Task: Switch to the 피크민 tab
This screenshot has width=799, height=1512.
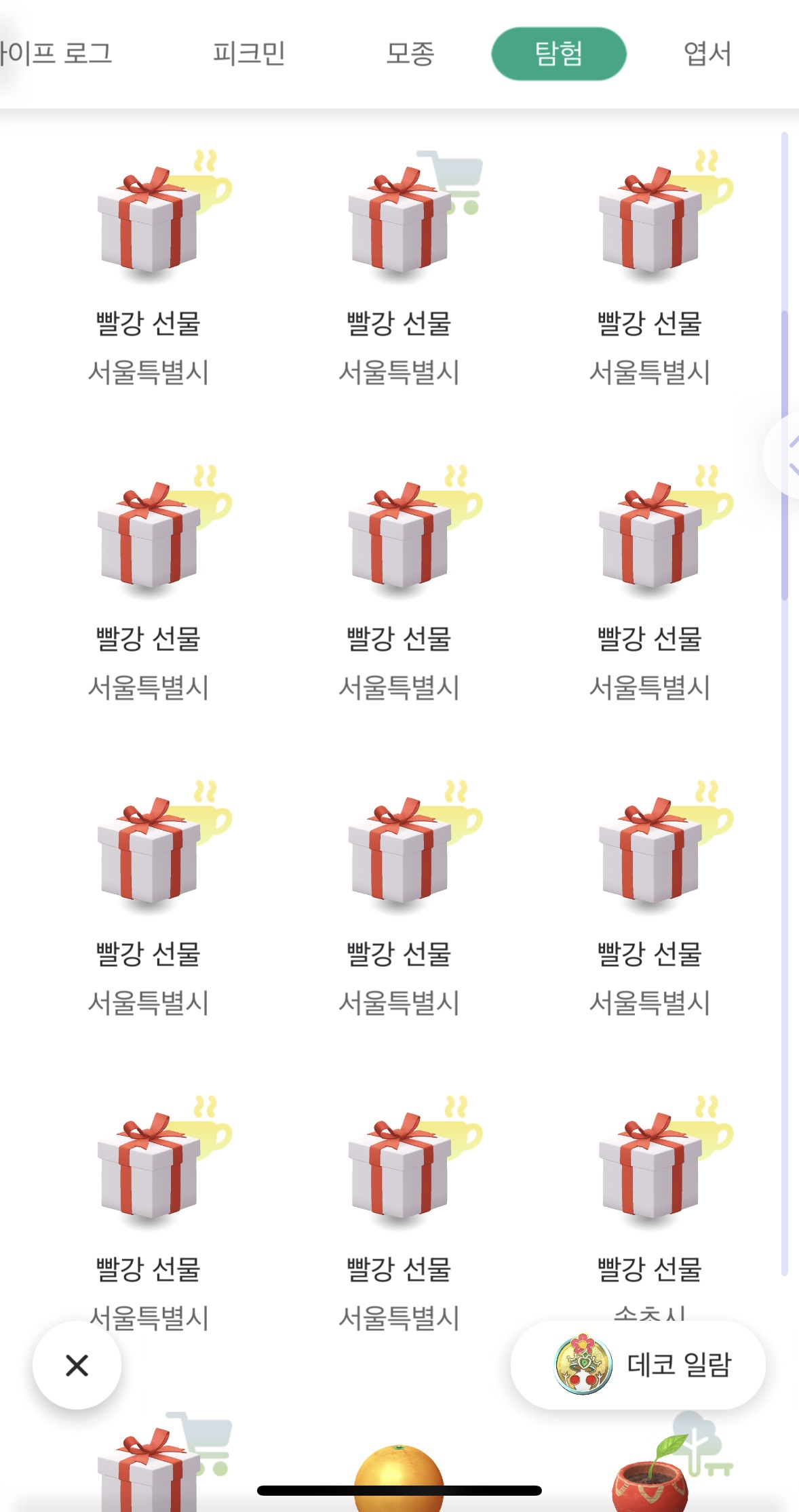Action: point(249,54)
